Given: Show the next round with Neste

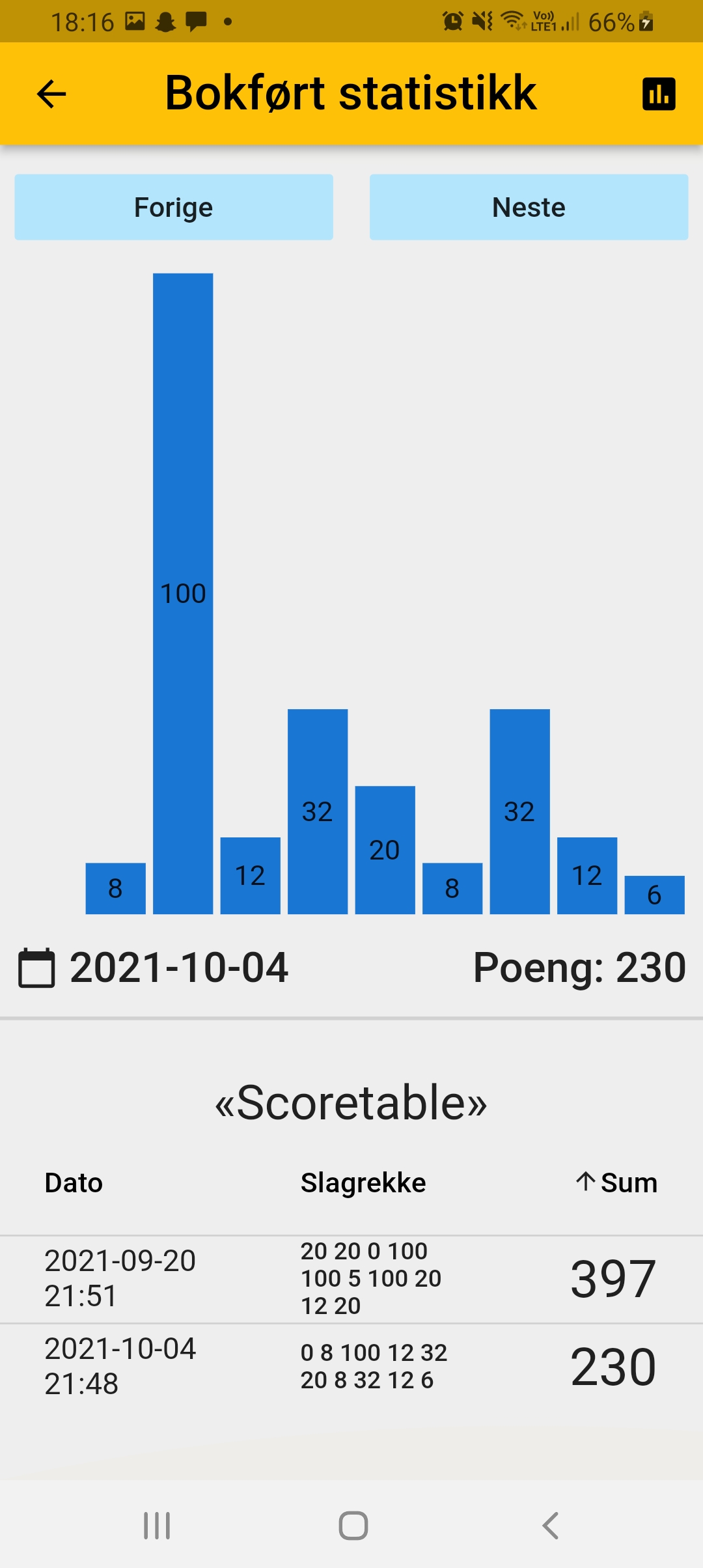Looking at the screenshot, I should (529, 207).
